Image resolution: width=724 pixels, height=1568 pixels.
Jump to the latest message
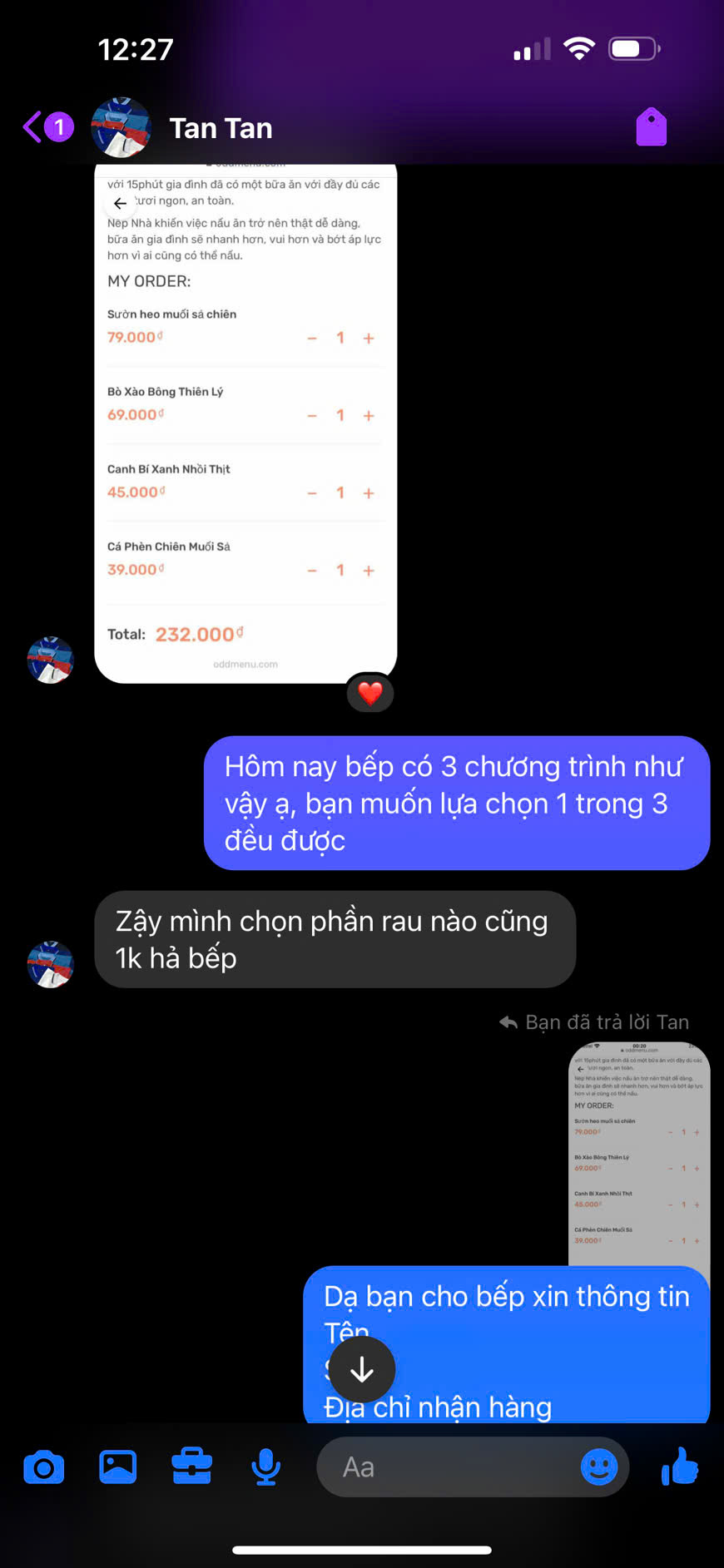tap(362, 1369)
